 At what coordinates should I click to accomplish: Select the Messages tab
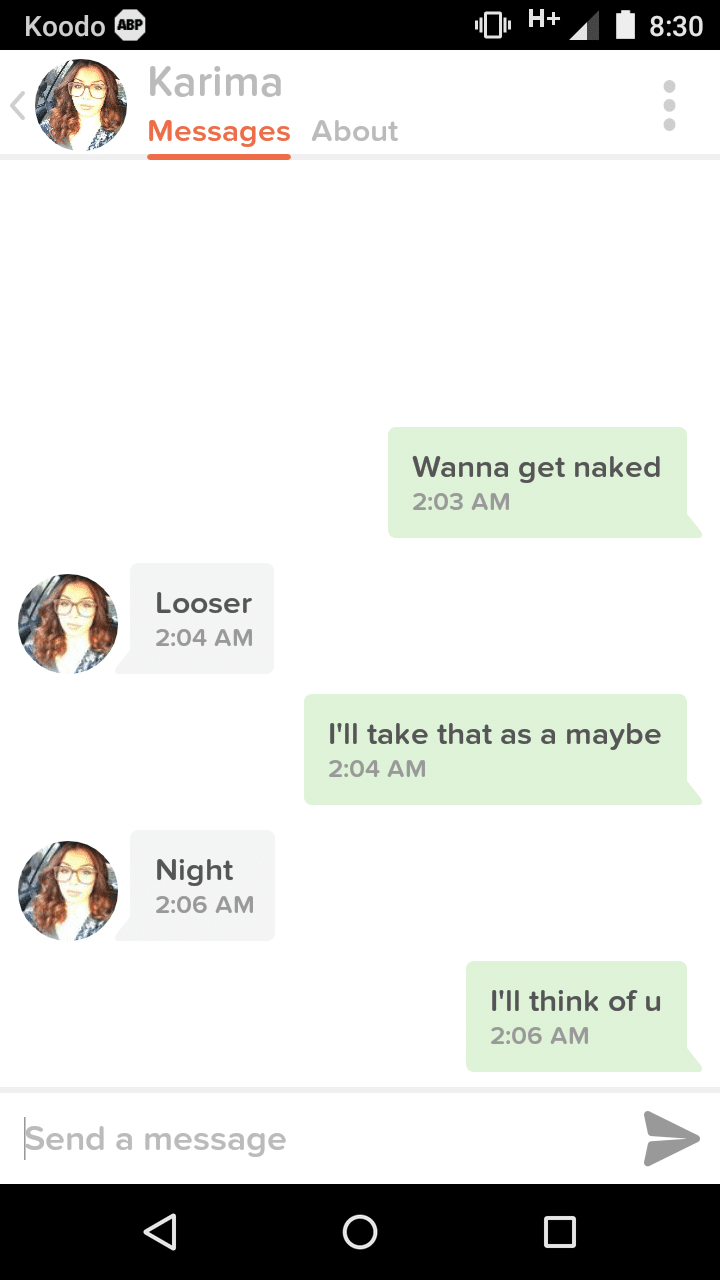(219, 131)
